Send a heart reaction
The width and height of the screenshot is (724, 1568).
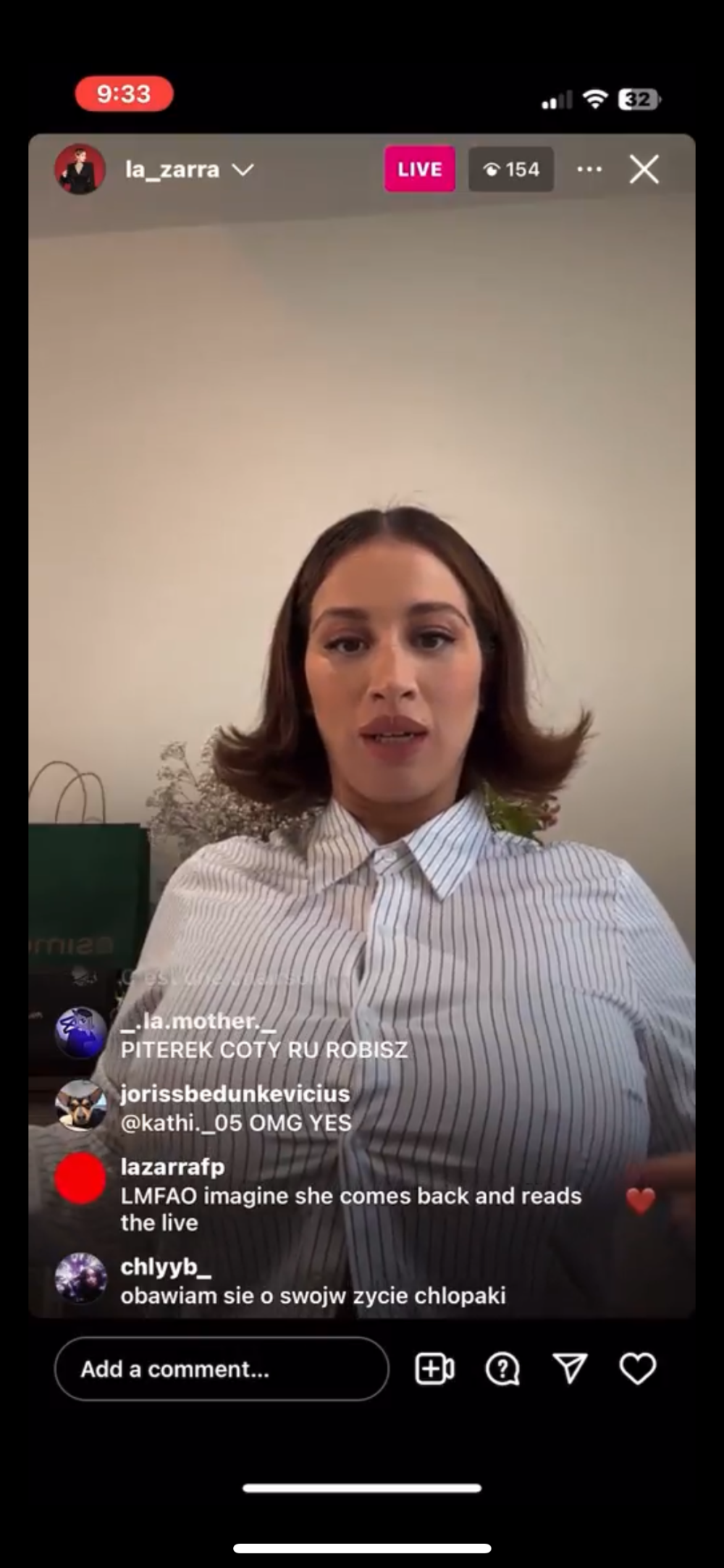tap(638, 1369)
